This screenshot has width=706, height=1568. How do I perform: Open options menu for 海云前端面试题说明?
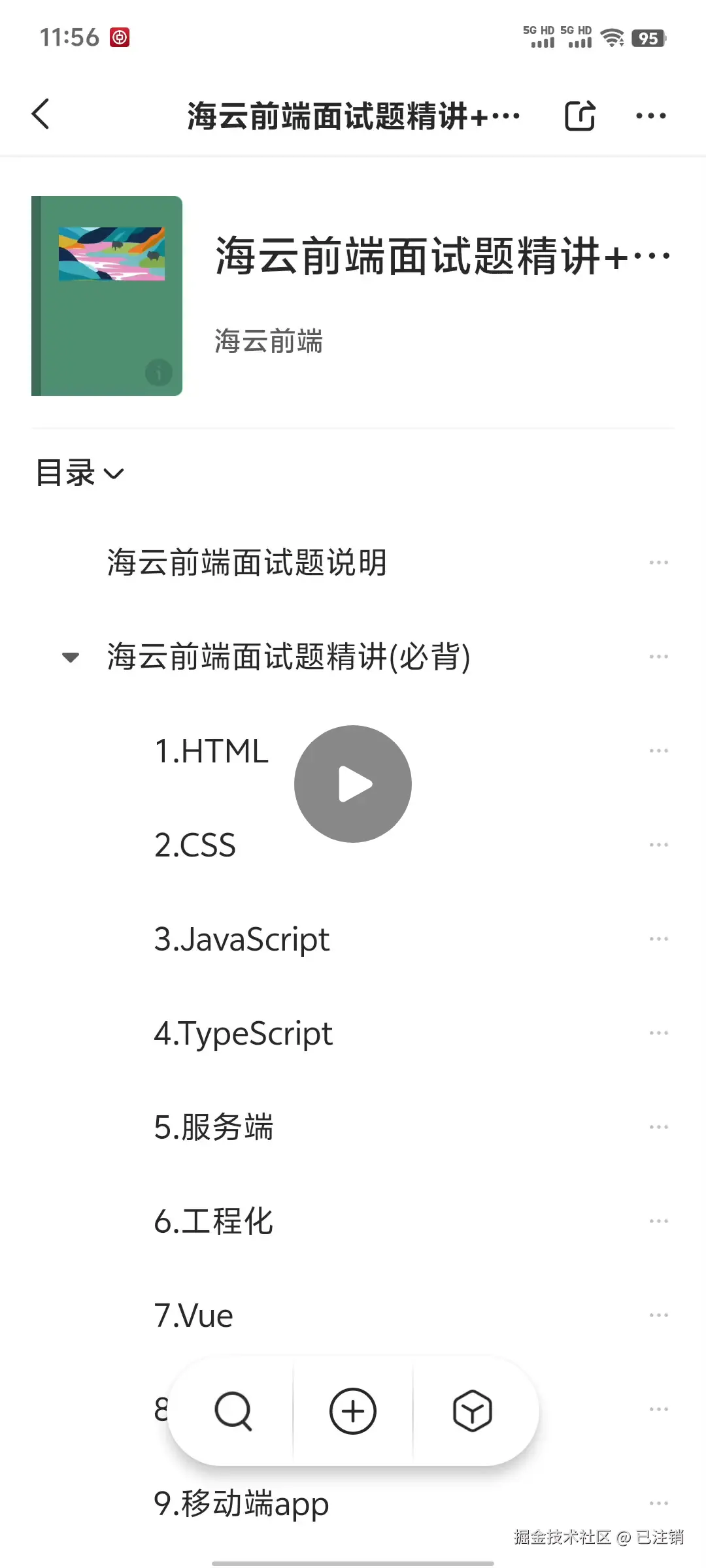(x=658, y=563)
